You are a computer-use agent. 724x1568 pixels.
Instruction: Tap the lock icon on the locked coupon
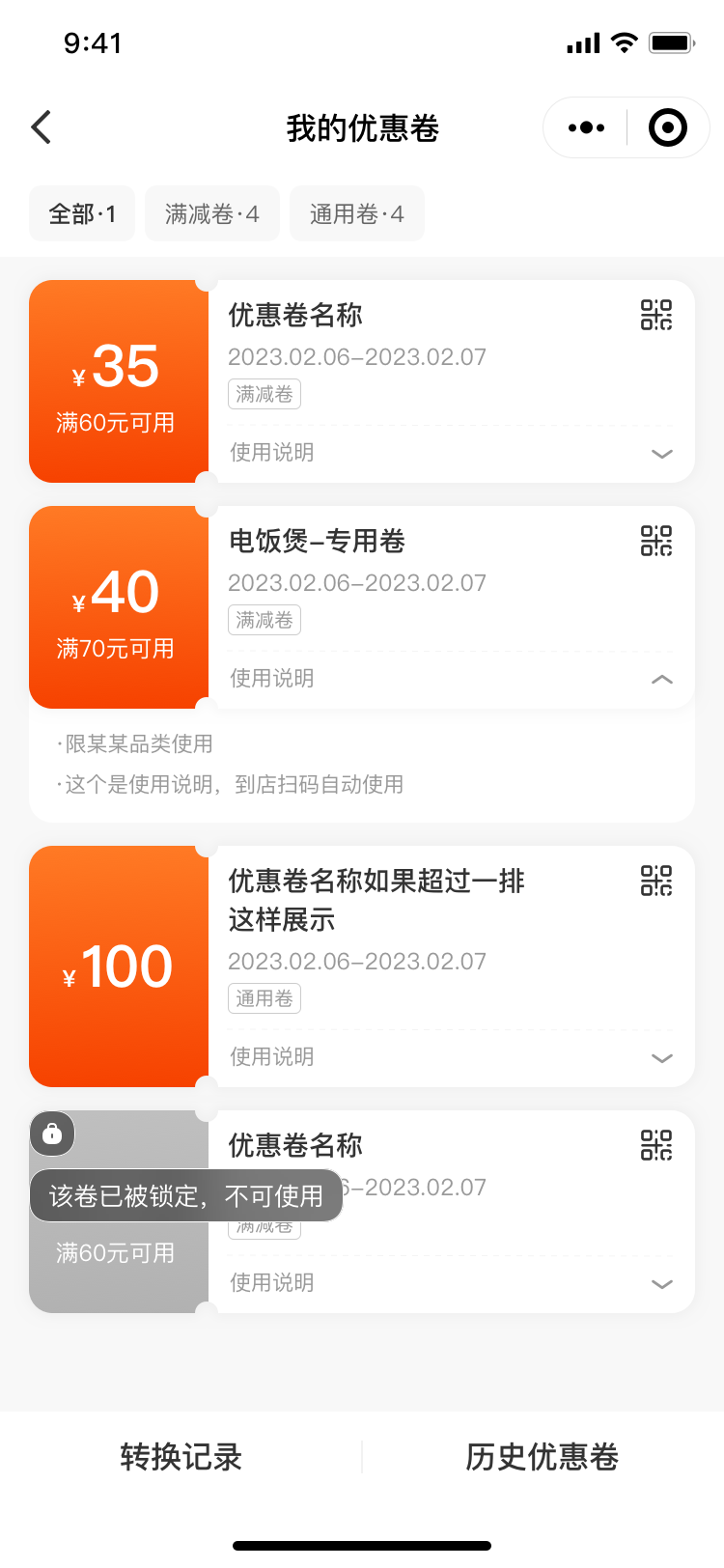(52, 1134)
